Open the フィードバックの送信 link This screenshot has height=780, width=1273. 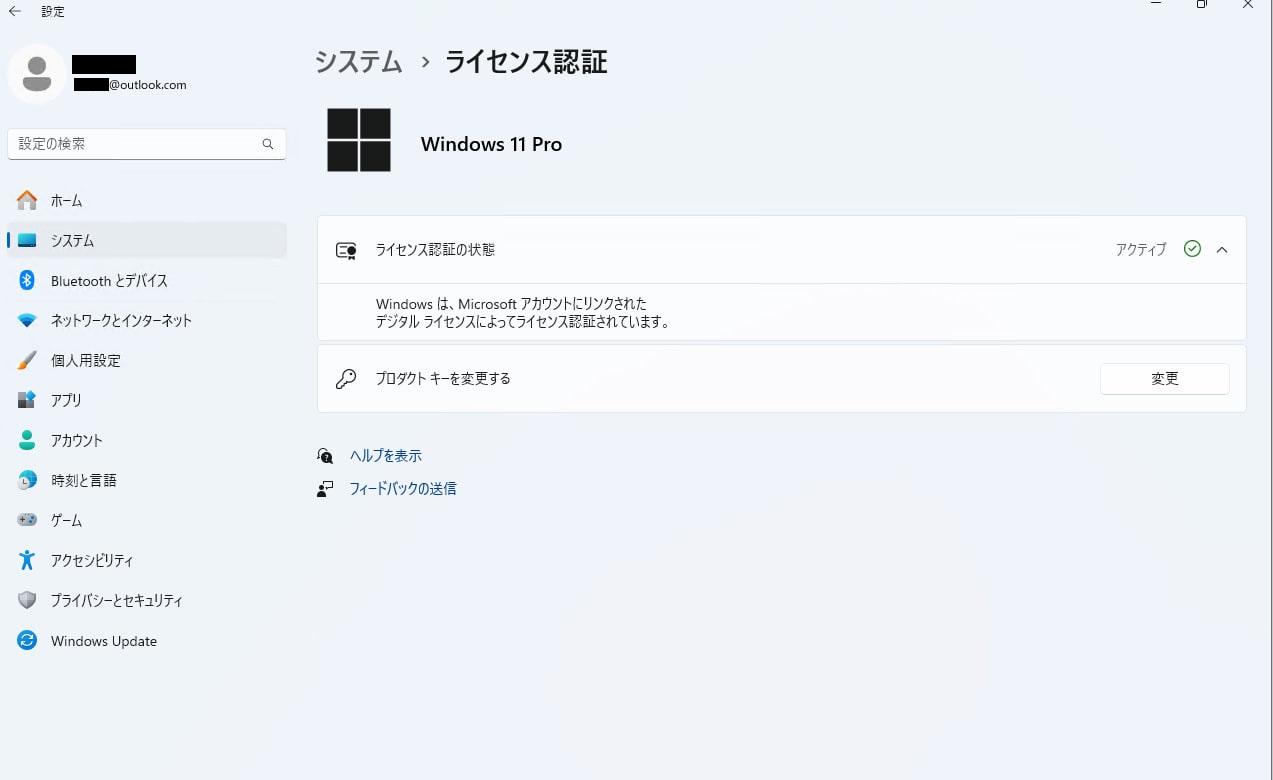[402, 489]
